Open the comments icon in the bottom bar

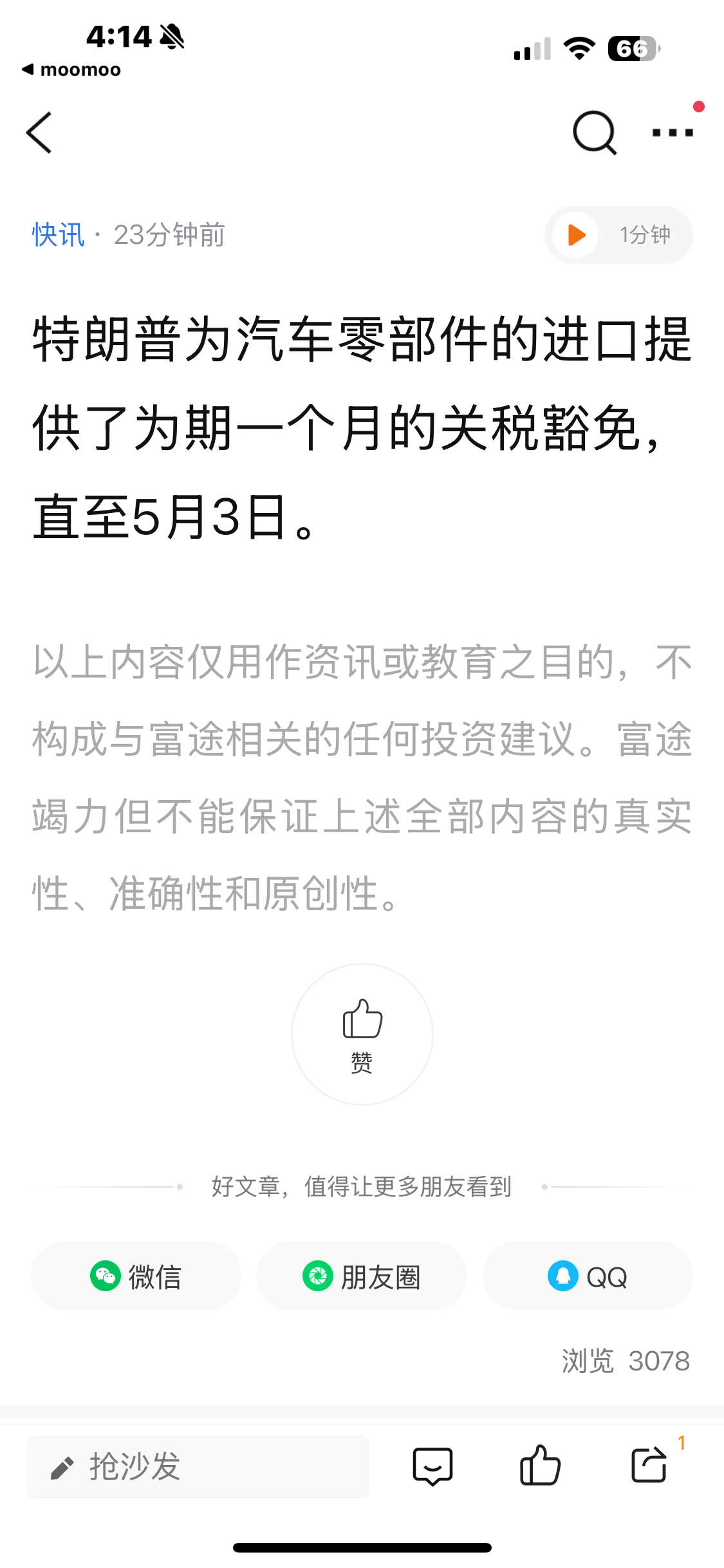(432, 1466)
